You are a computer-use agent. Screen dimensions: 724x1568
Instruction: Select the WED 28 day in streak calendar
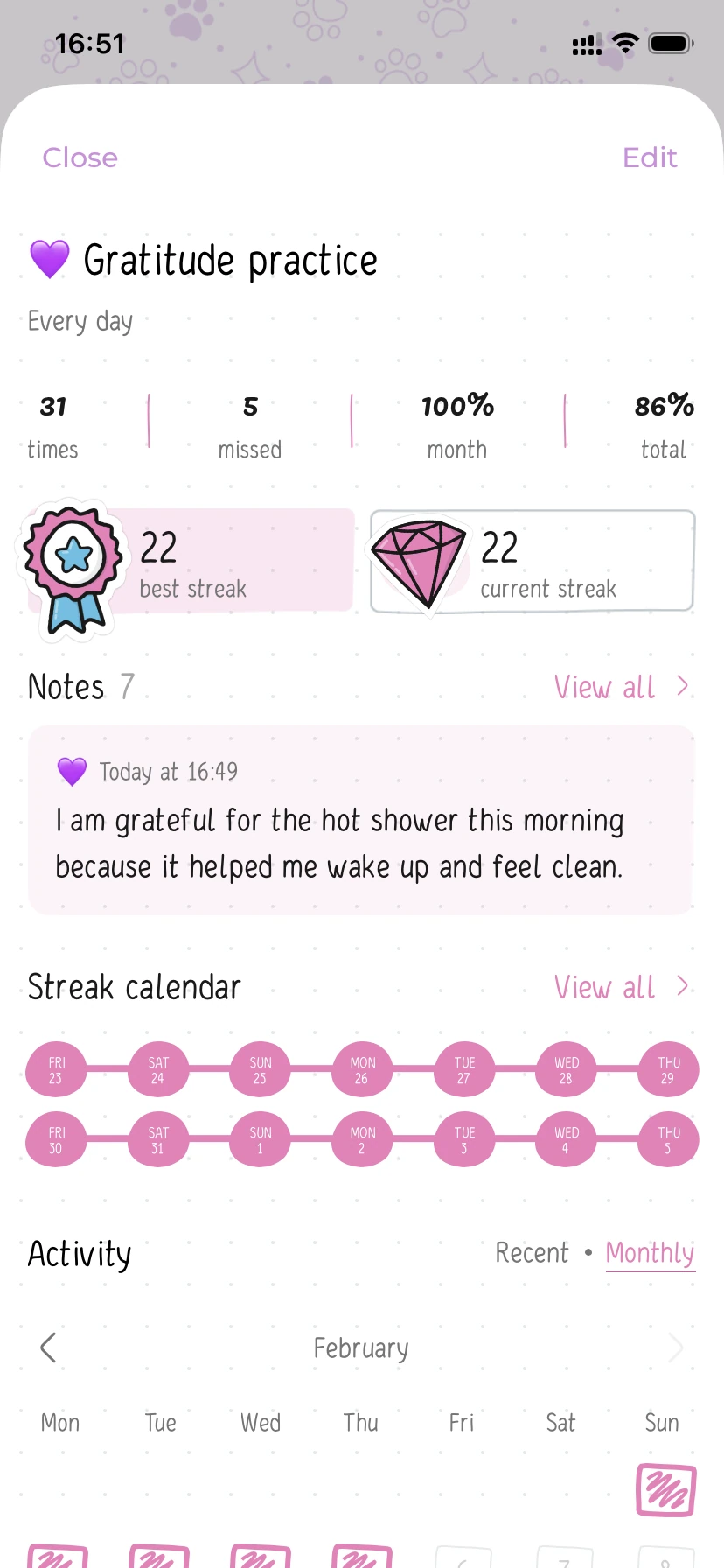(565, 1069)
